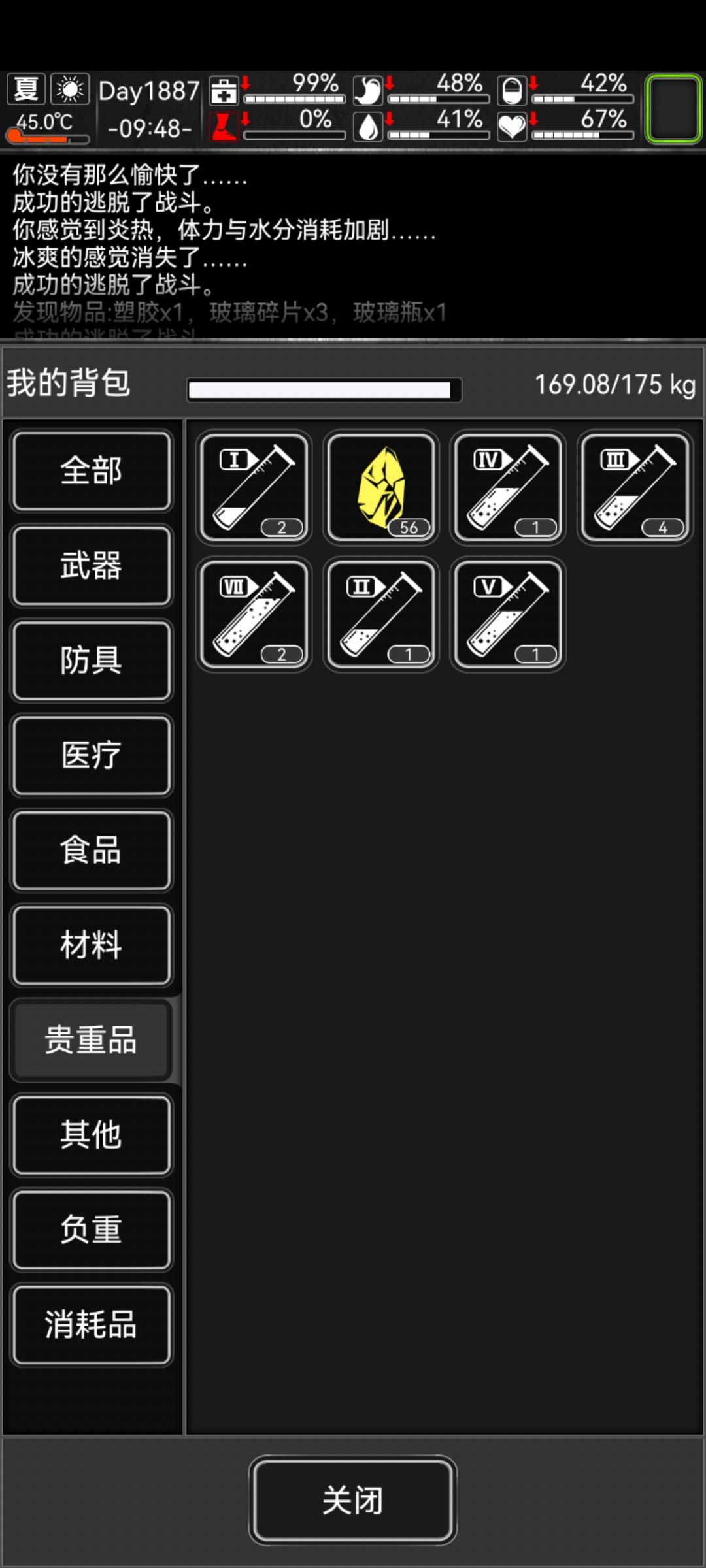Select the test tube labeled I
Image resolution: width=706 pixels, height=1568 pixels.
(254, 487)
